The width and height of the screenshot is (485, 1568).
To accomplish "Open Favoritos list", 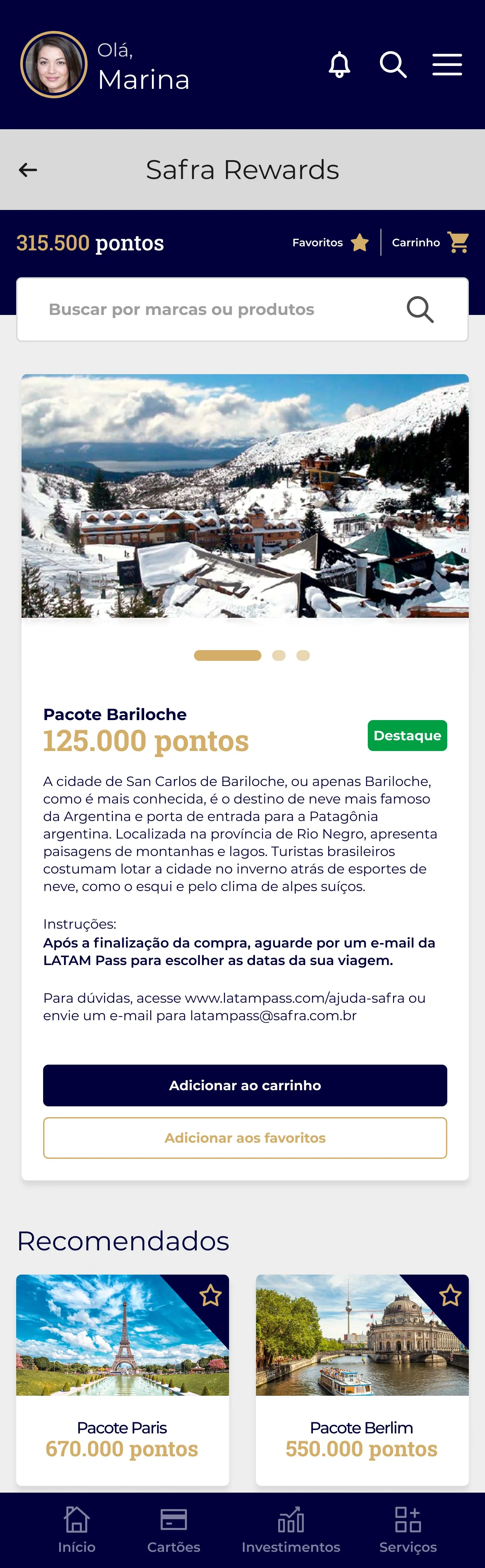I will pos(330,242).
